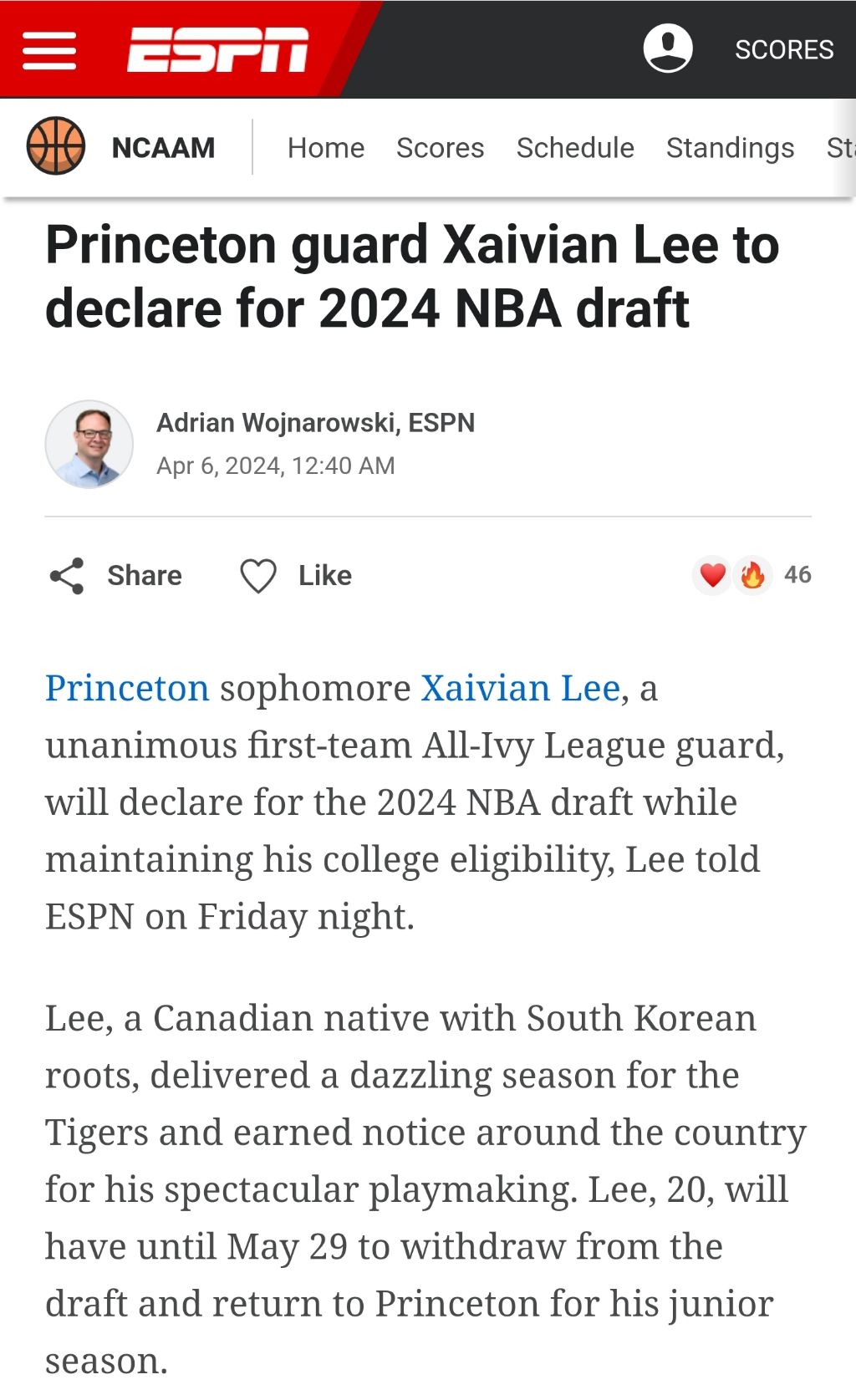Switch to the Schedule tab
The image size is (856, 1400).
tap(575, 148)
